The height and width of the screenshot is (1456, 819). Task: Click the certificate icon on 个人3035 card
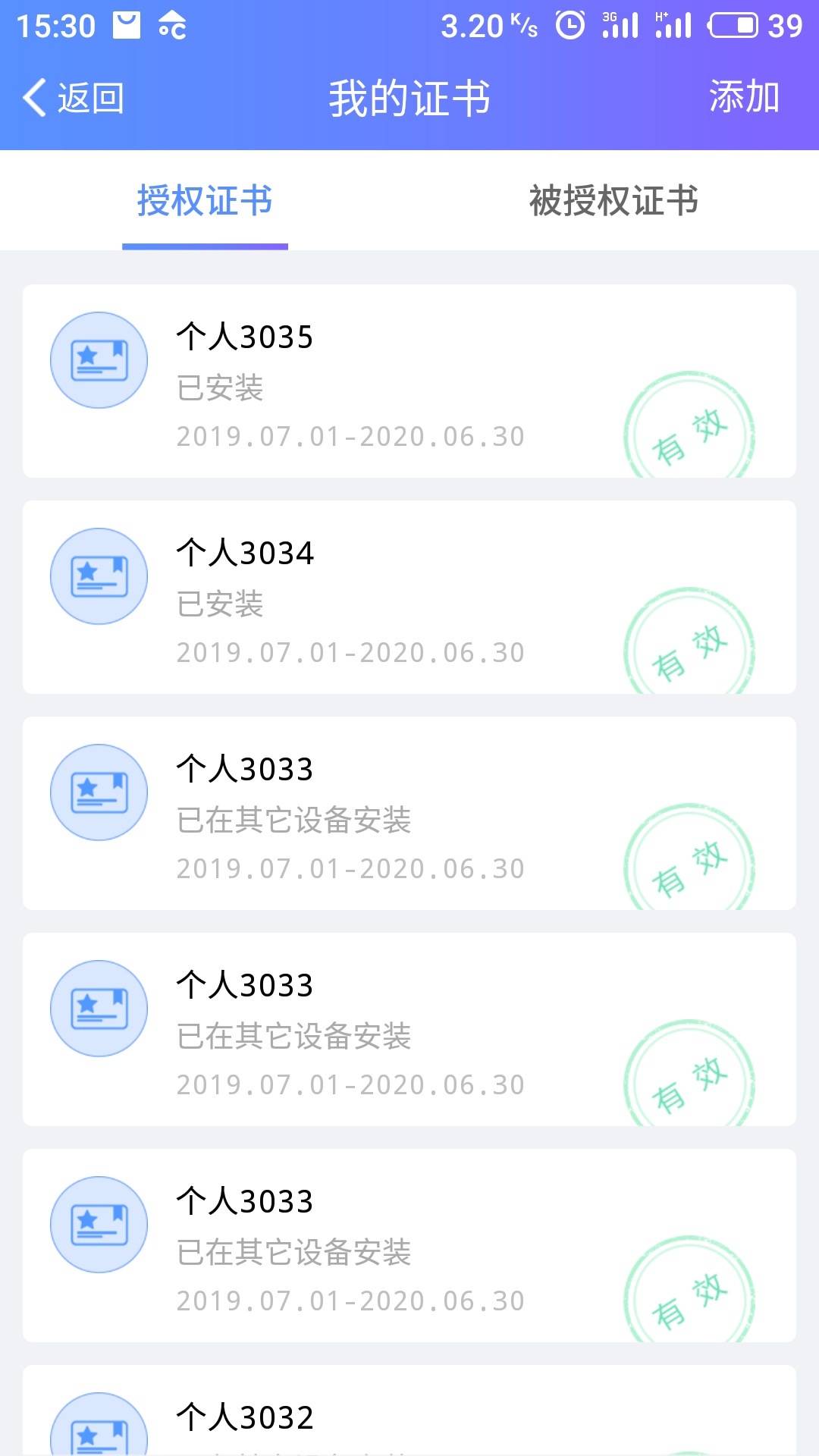(99, 361)
